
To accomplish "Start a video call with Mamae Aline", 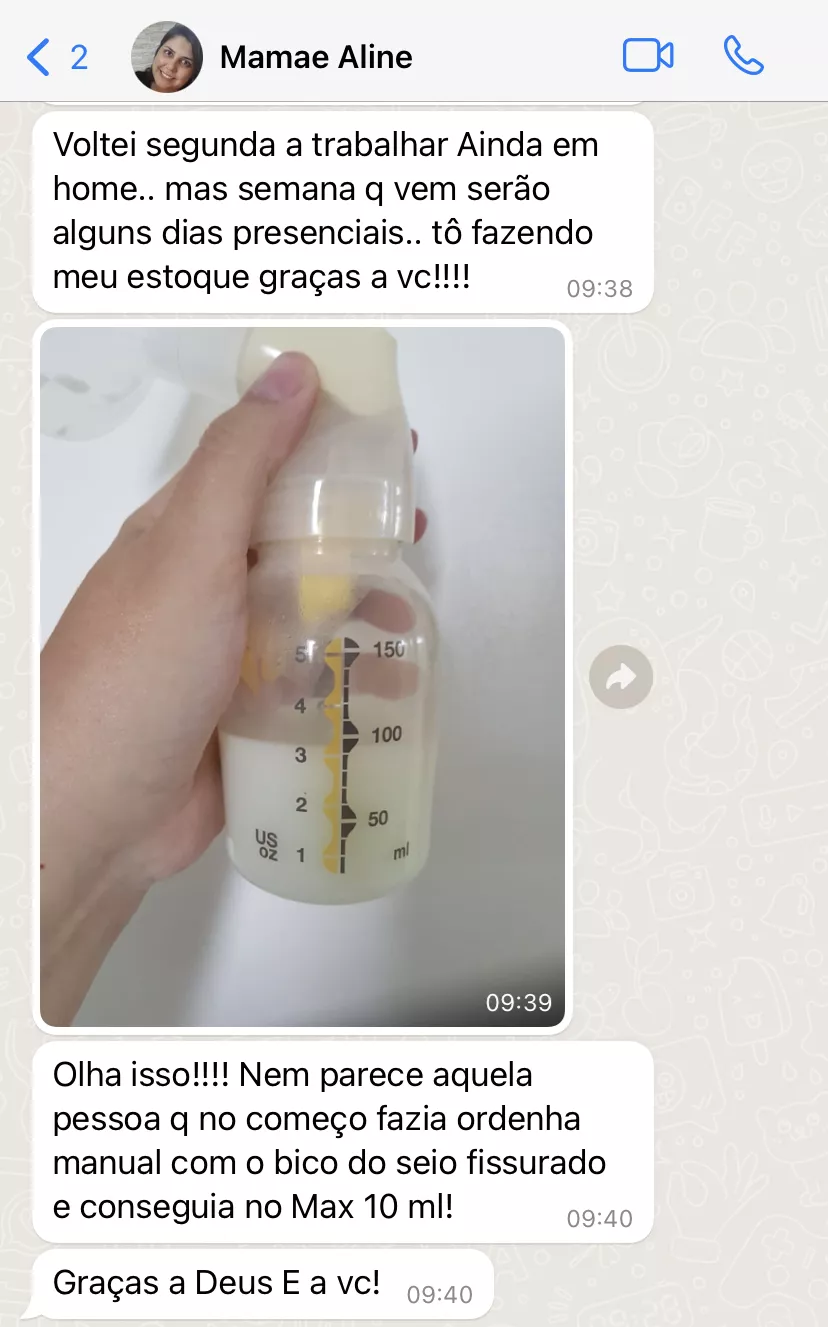I will click(x=648, y=56).
